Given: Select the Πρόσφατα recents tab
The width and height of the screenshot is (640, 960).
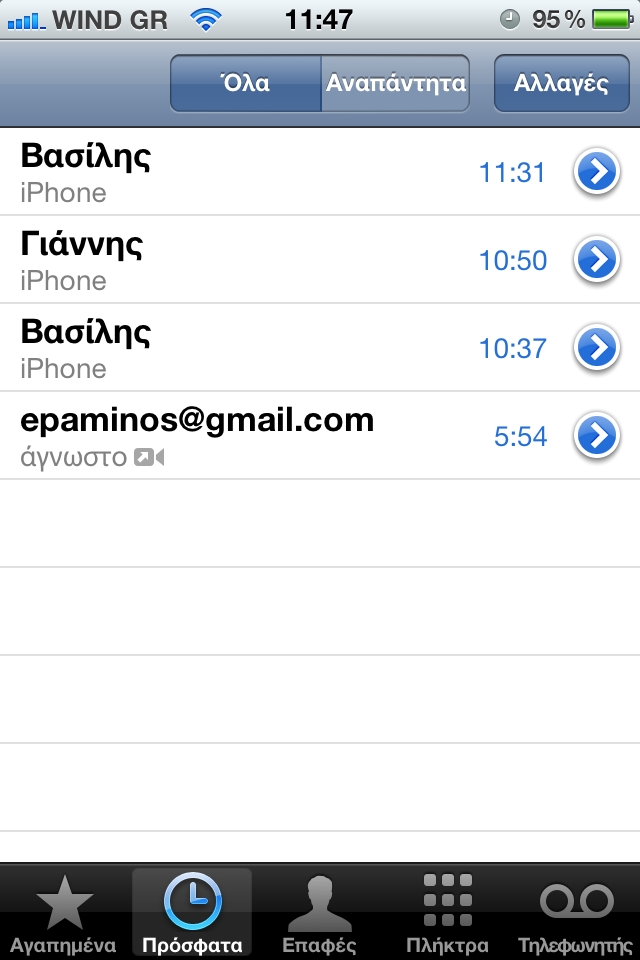Looking at the screenshot, I should point(192,913).
